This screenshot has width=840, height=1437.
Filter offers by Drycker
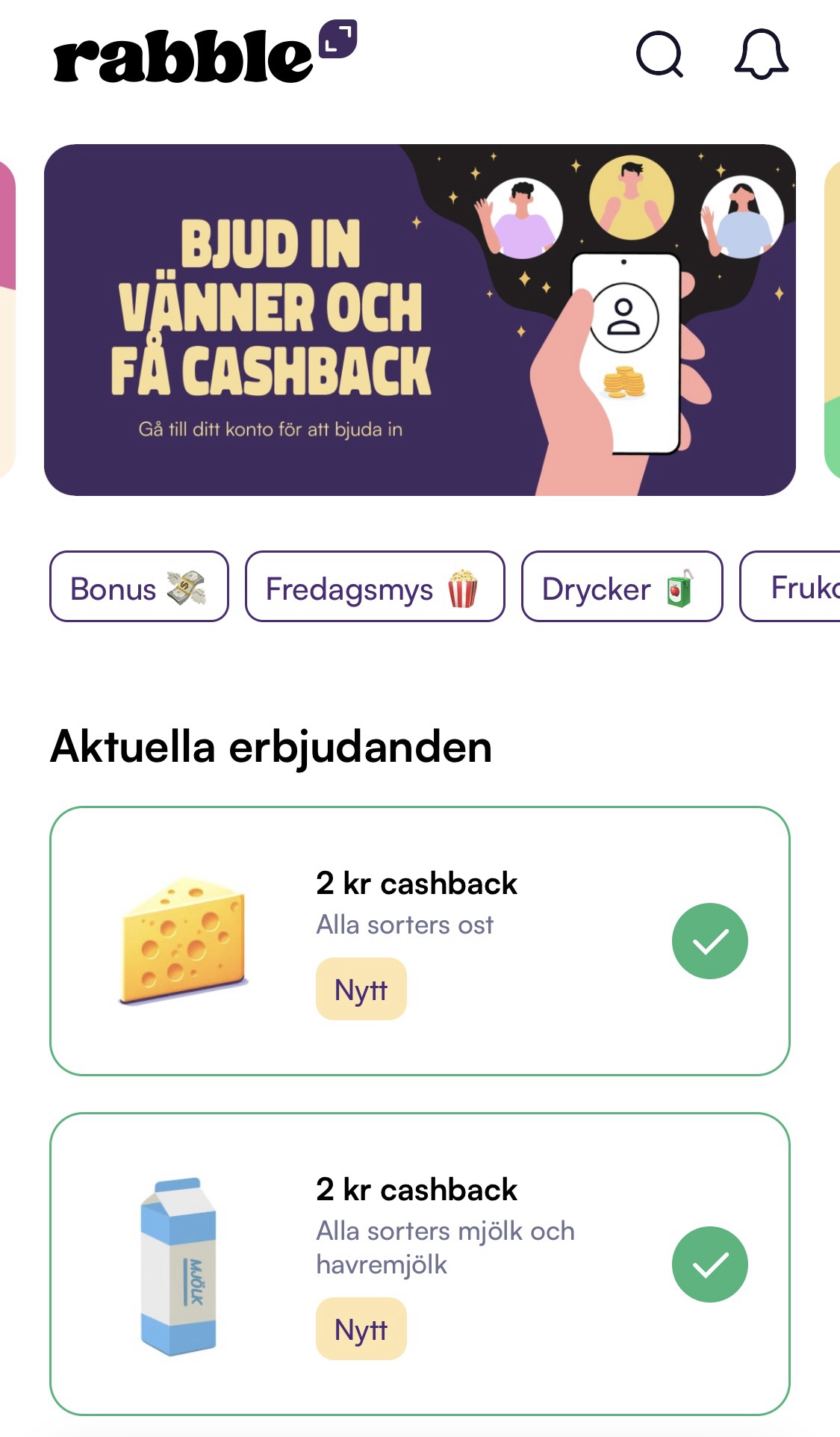[x=621, y=587]
